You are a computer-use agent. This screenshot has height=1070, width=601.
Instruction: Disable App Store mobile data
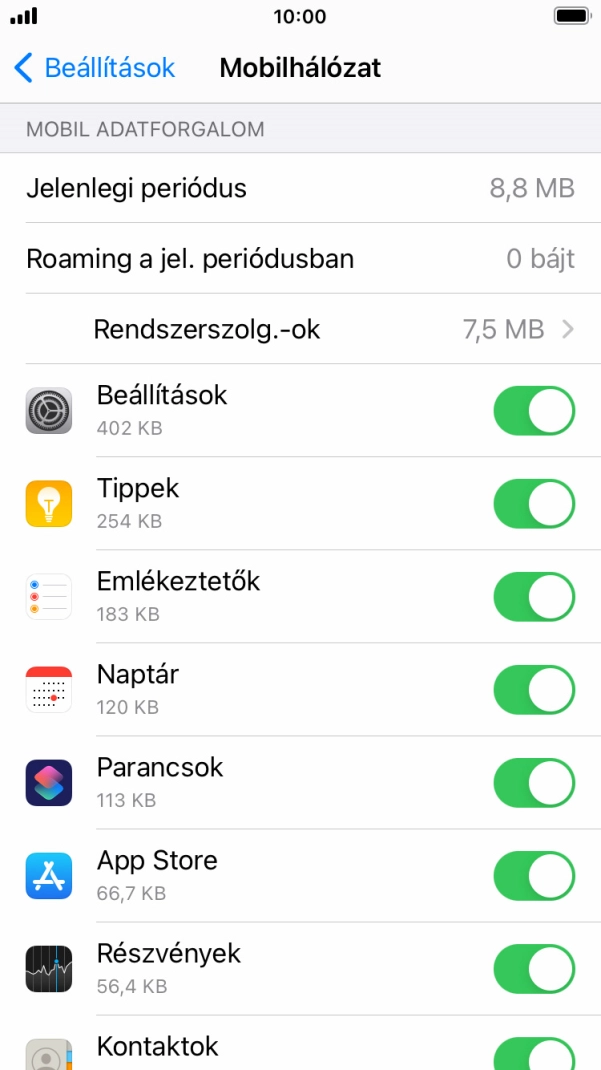coord(534,876)
